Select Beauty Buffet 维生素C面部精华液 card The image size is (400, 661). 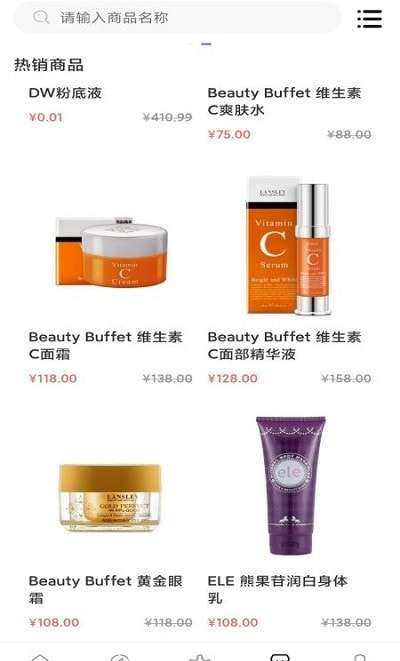289,280
